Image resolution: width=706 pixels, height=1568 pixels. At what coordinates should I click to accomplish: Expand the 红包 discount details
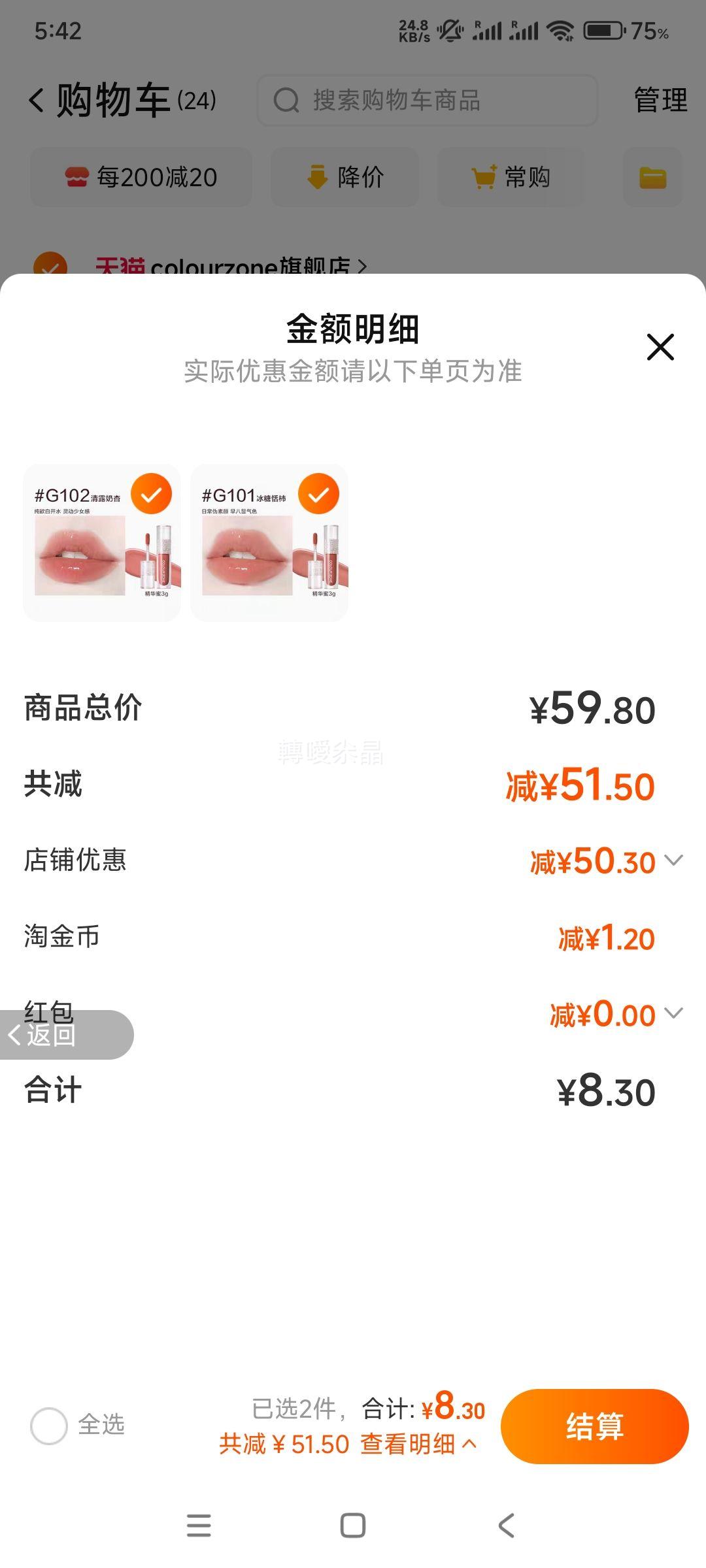click(x=673, y=1013)
